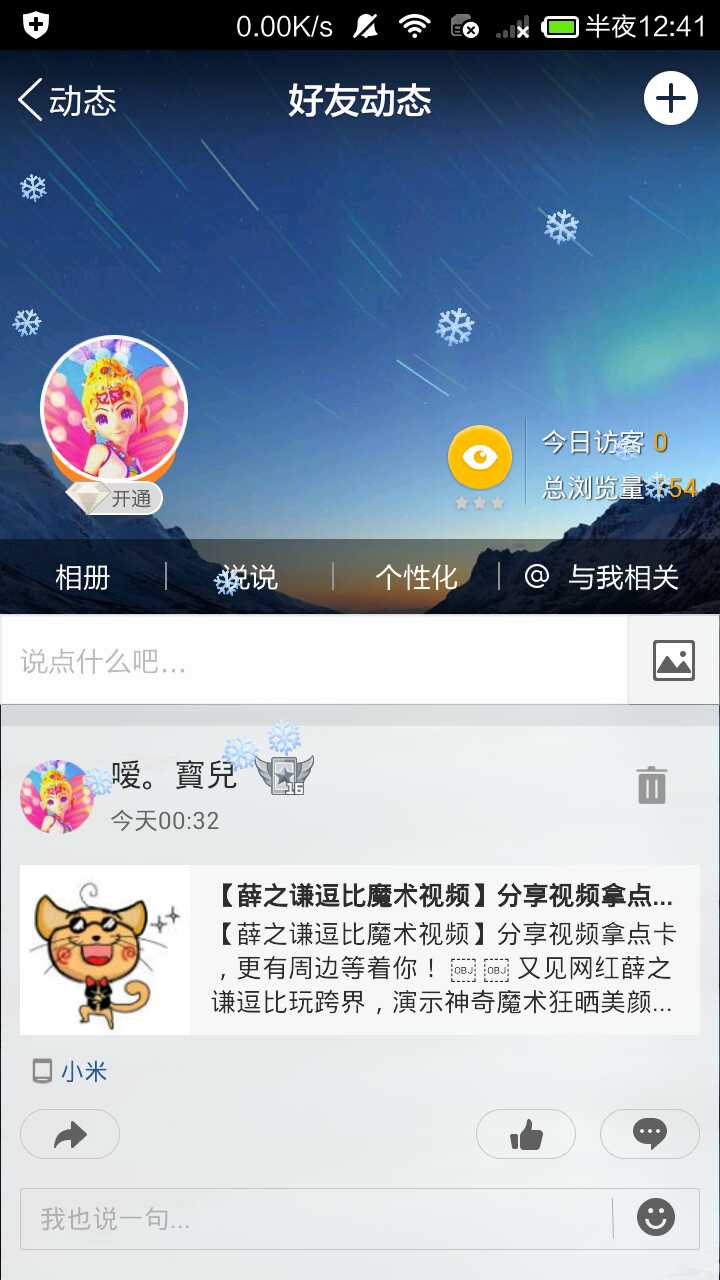This screenshot has width=720, height=1280.
Task: Go back to 动态
Action: [x=67, y=101]
